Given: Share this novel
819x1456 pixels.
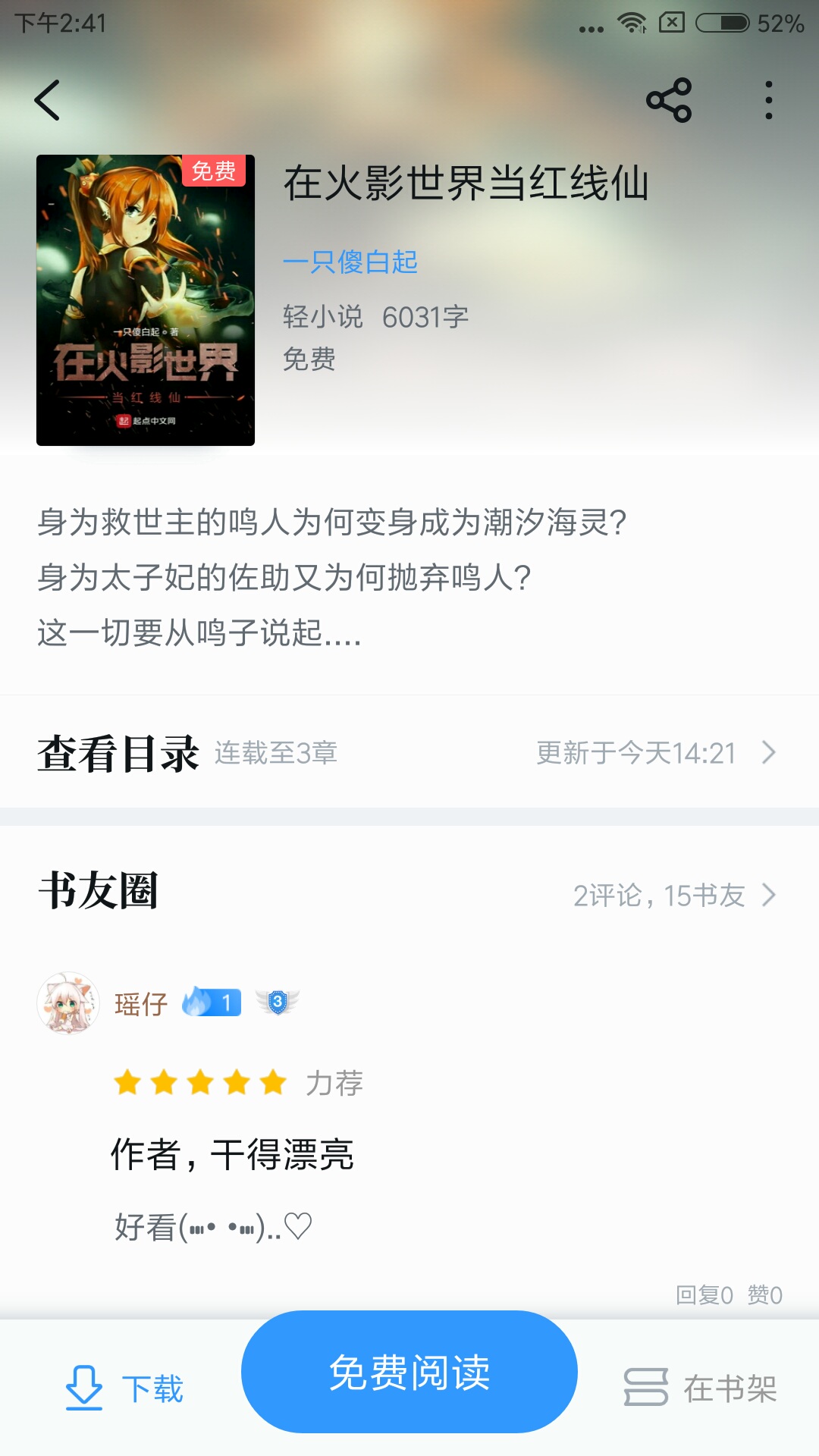Looking at the screenshot, I should point(669,100).
